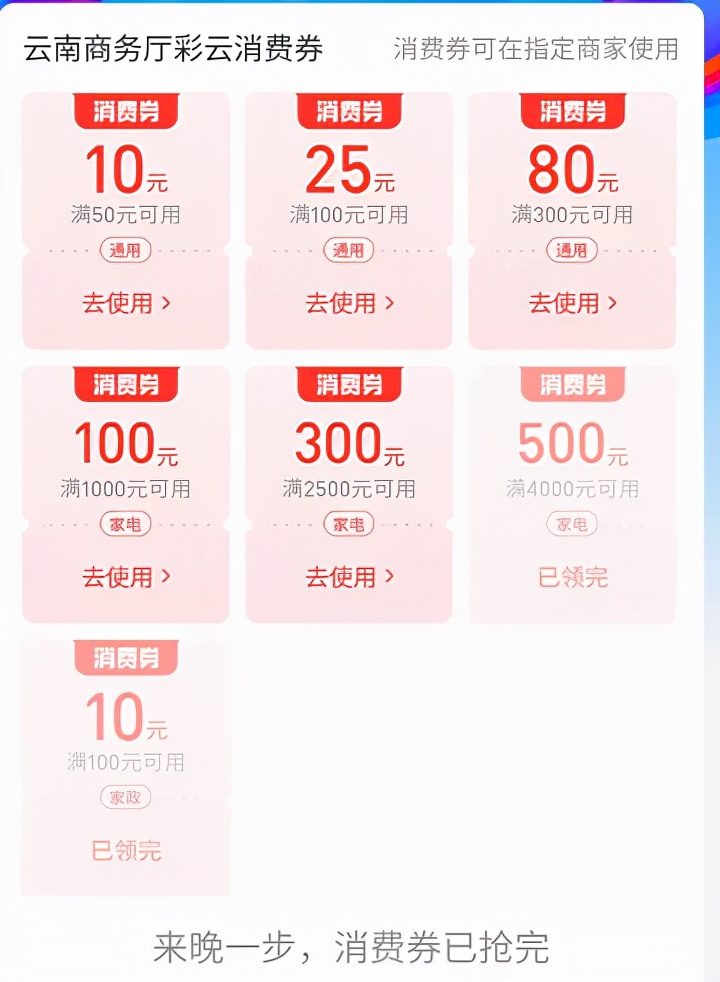The height and width of the screenshot is (982, 720).
Task: Click the 消费券 ribbon on the 10元 coupon
Action: [124, 111]
